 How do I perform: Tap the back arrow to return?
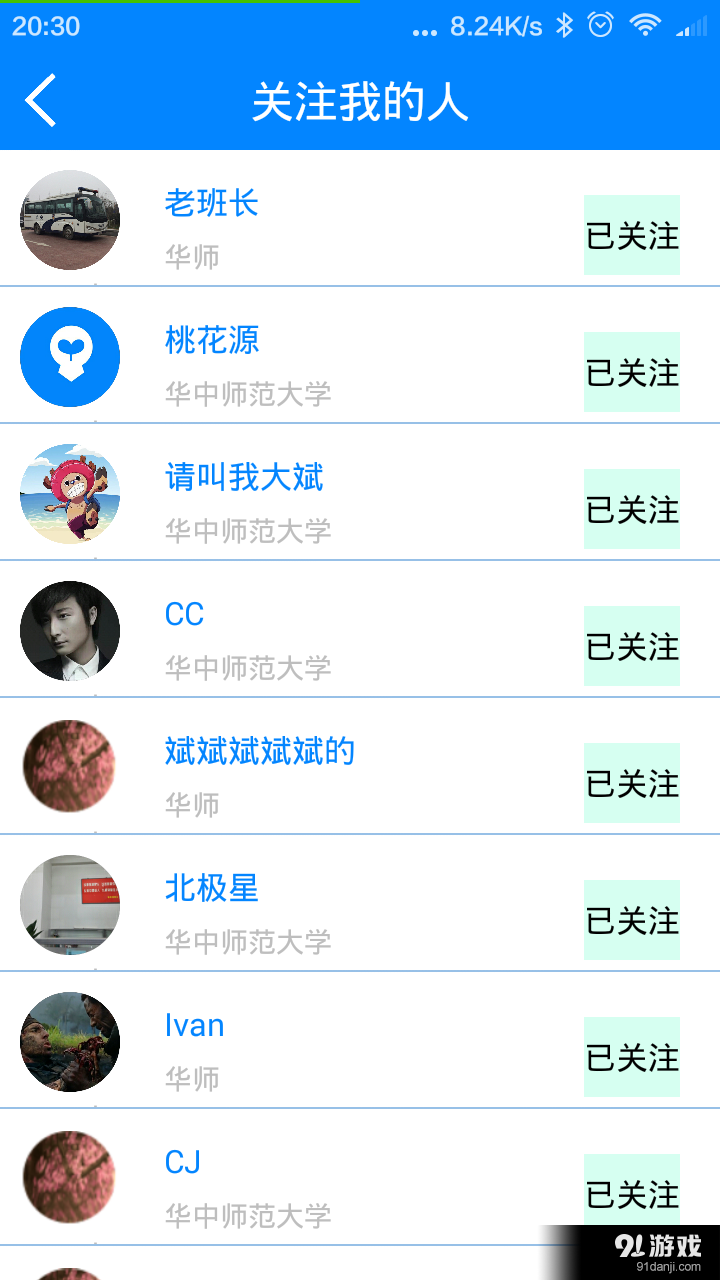[40, 100]
